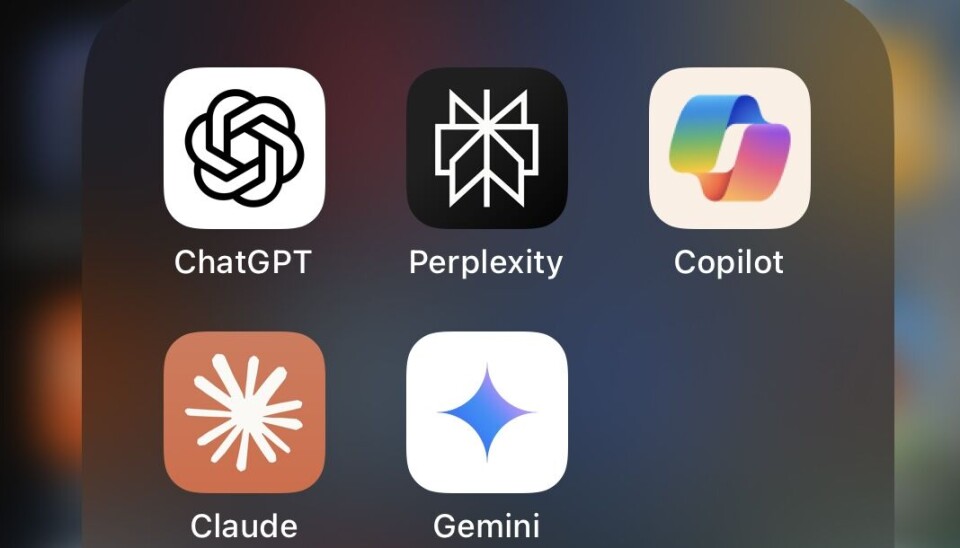Viewport: 960px width, 548px height.
Task: Open the Gemini app
Action: (x=487, y=412)
